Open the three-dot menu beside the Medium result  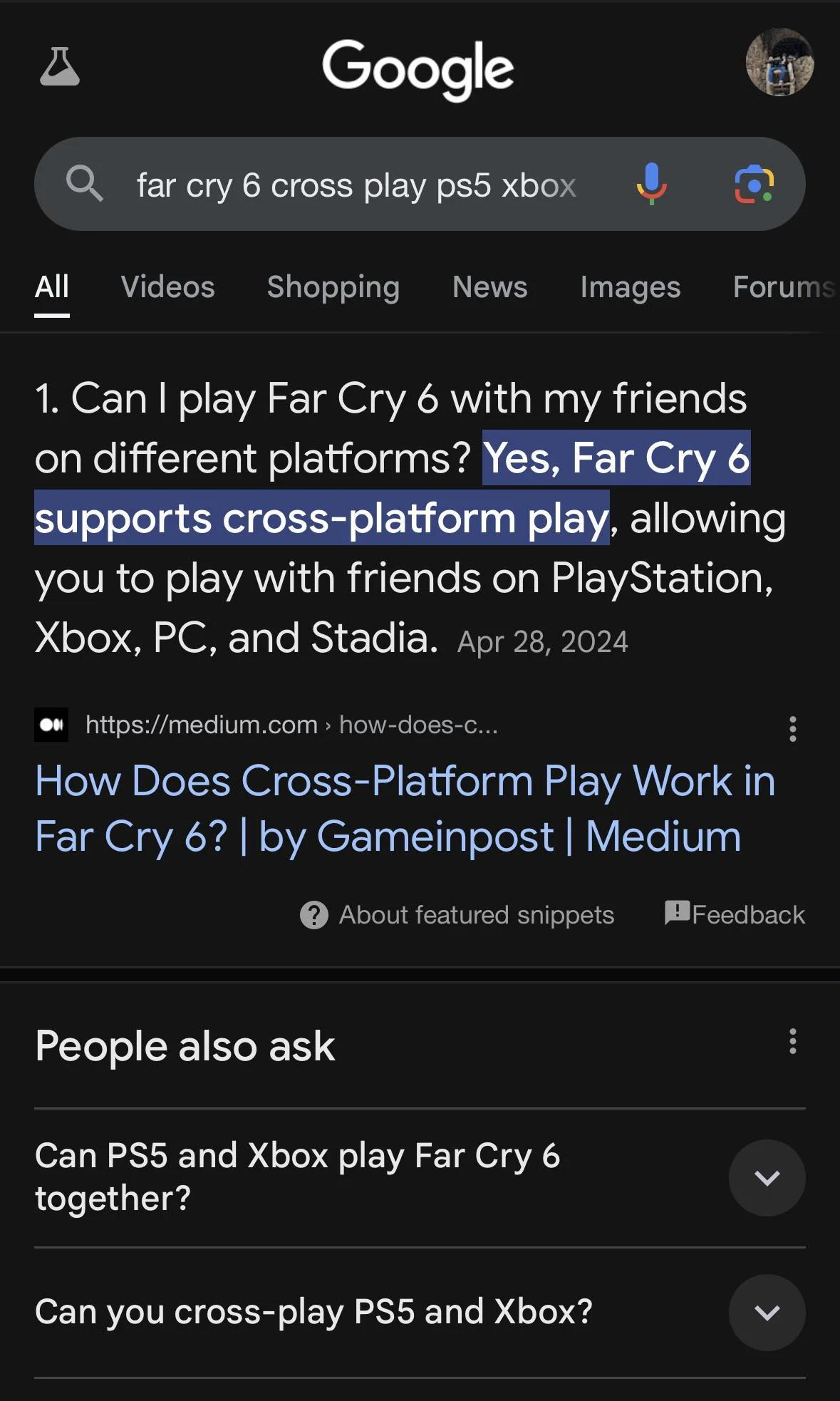[793, 730]
